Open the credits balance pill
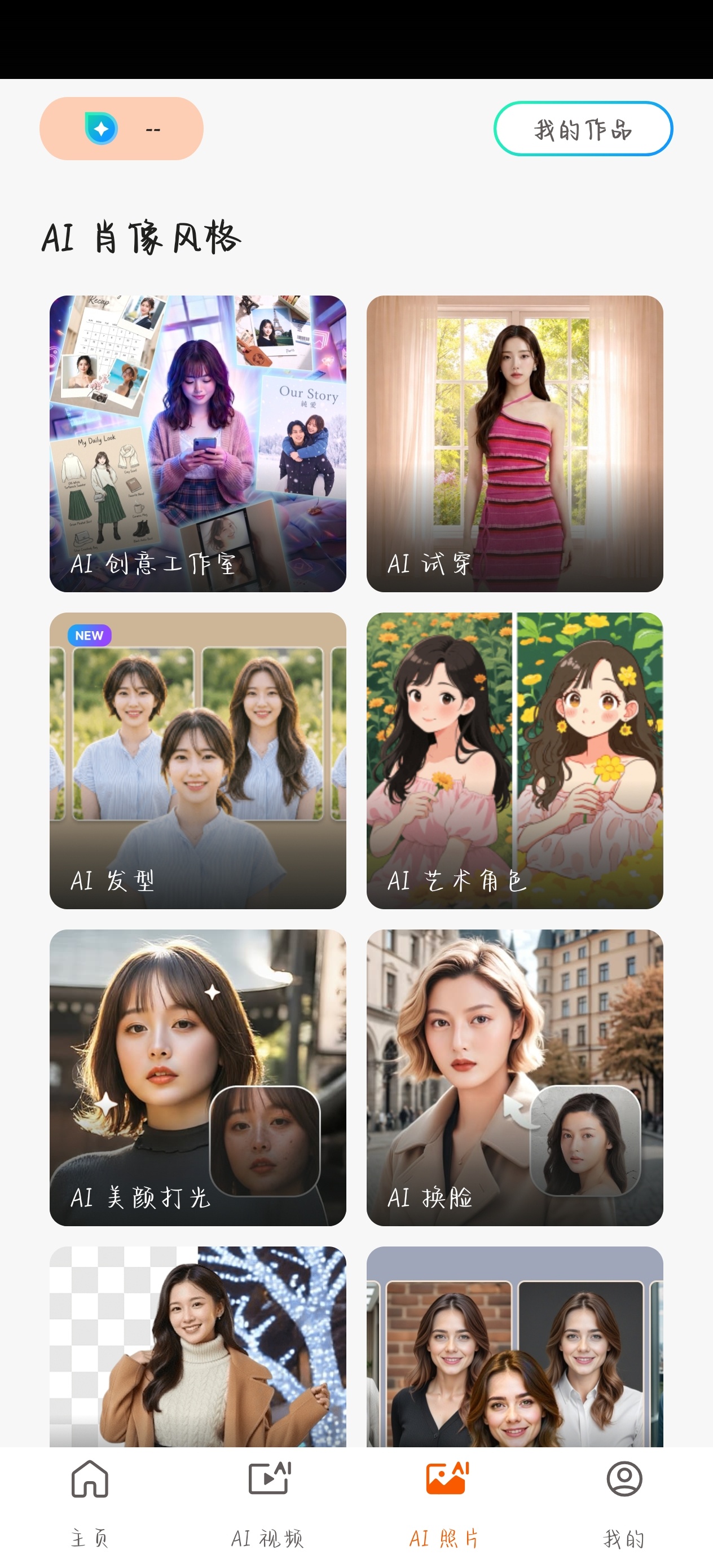713x1568 pixels. tap(121, 129)
